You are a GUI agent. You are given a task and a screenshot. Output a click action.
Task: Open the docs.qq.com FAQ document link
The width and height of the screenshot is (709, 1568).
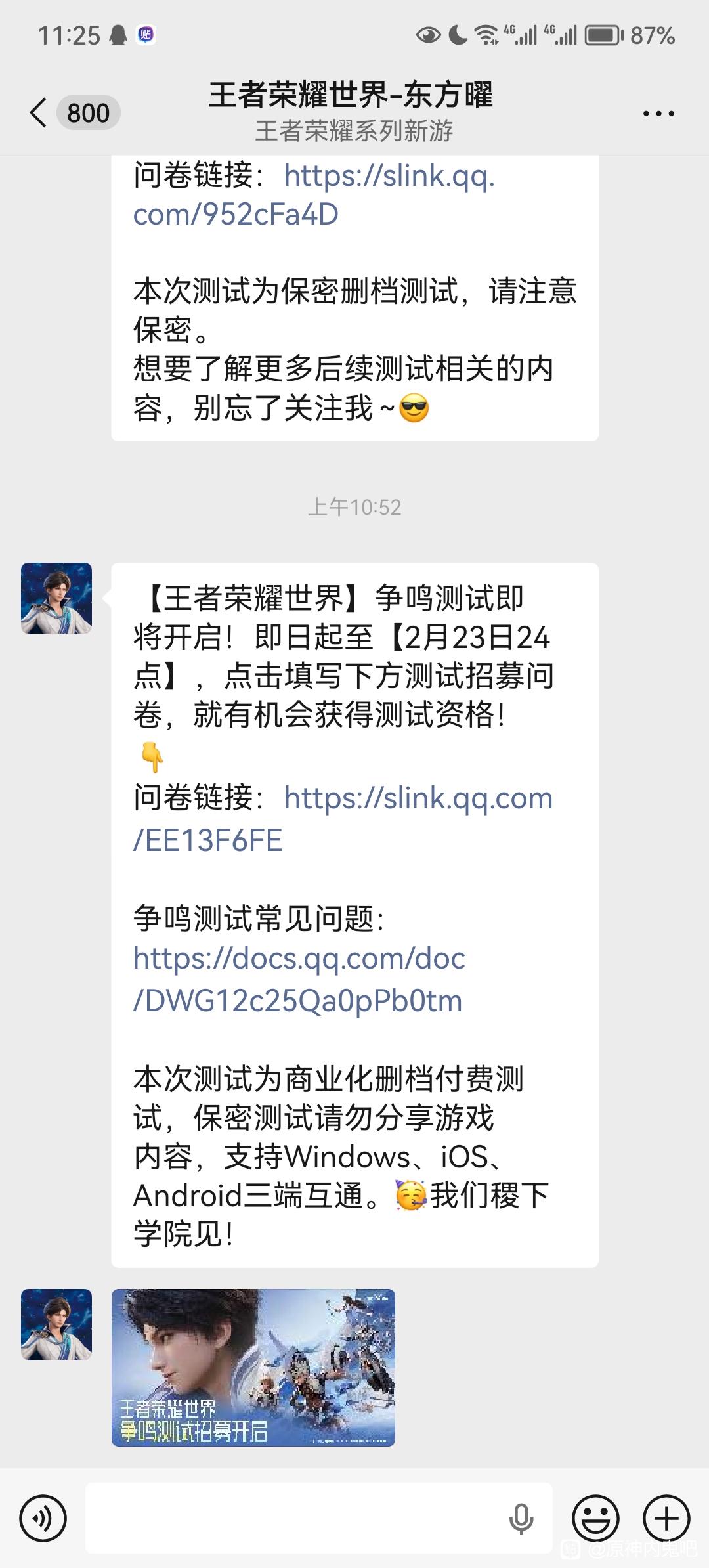coord(299,979)
